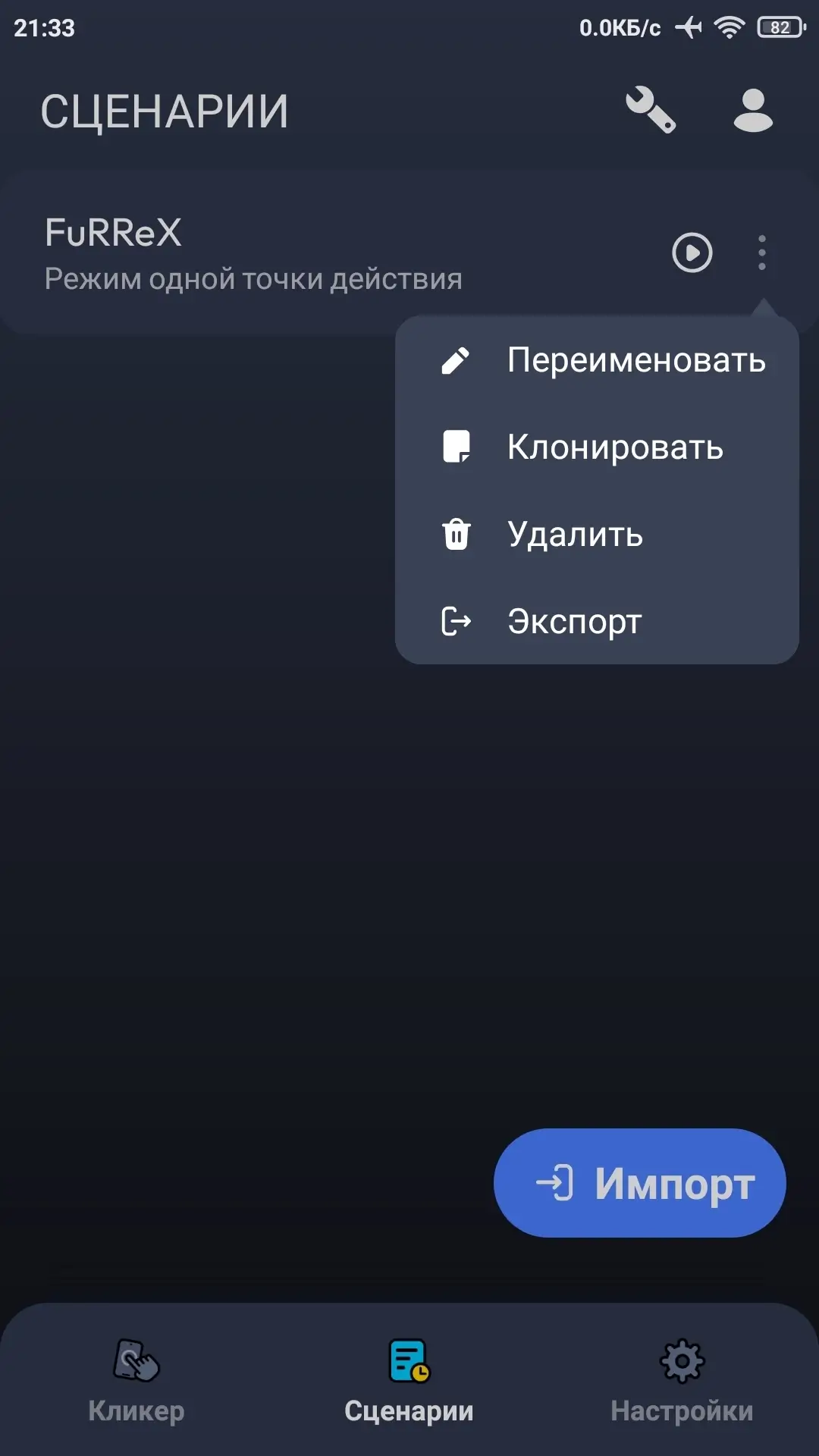
Task: Open the Настройки tab
Action: tap(682, 1380)
